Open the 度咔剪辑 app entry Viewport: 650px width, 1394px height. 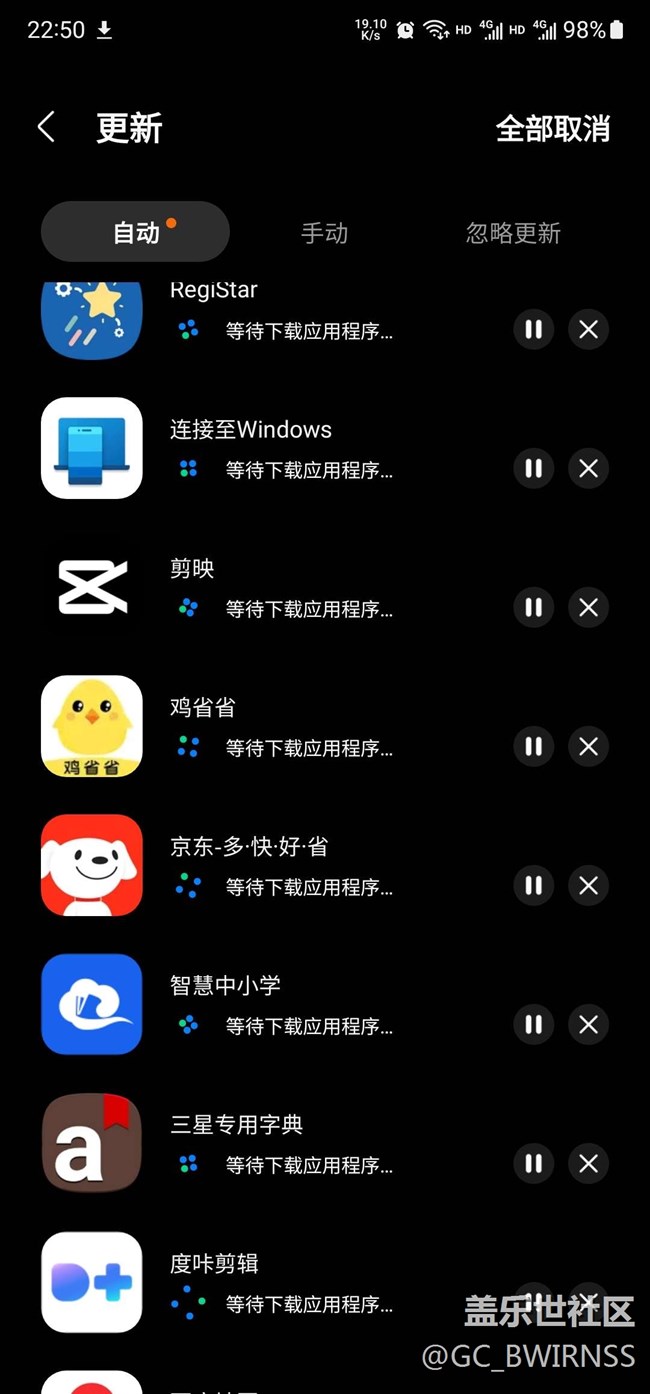click(x=215, y=1264)
